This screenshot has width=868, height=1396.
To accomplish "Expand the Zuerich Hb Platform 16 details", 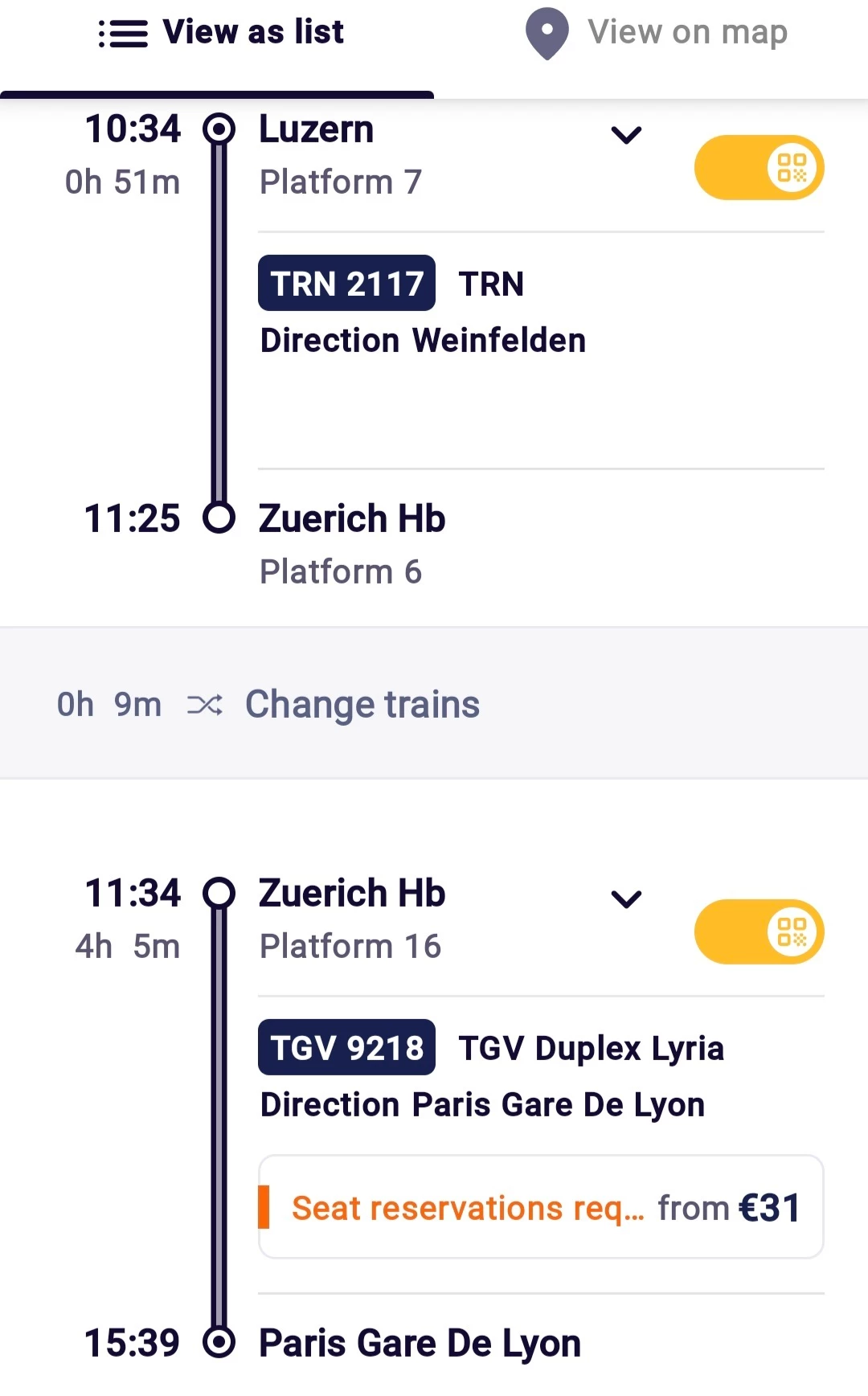I will click(626, 899).
